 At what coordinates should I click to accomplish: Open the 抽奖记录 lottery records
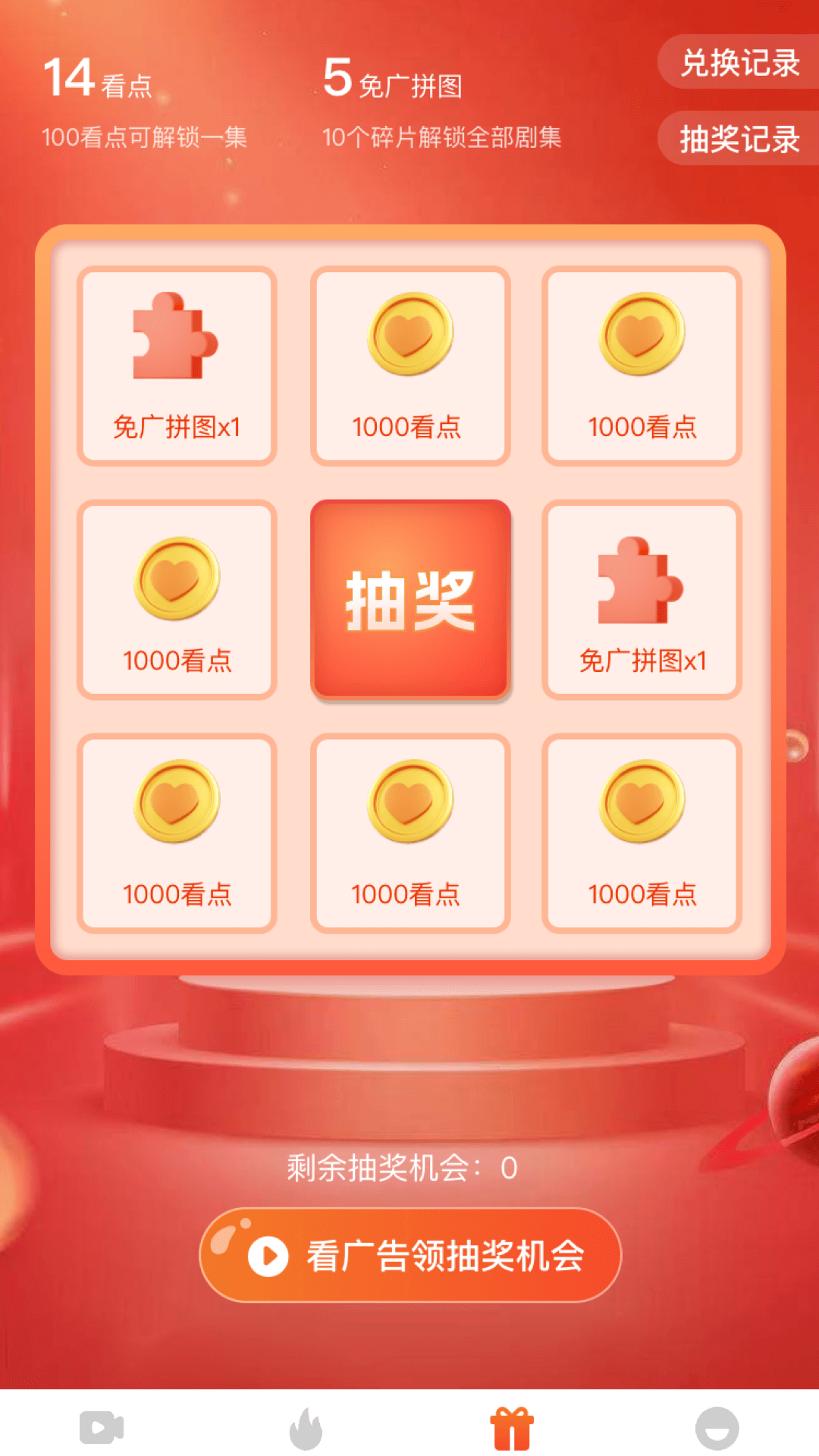coord(739,139)
